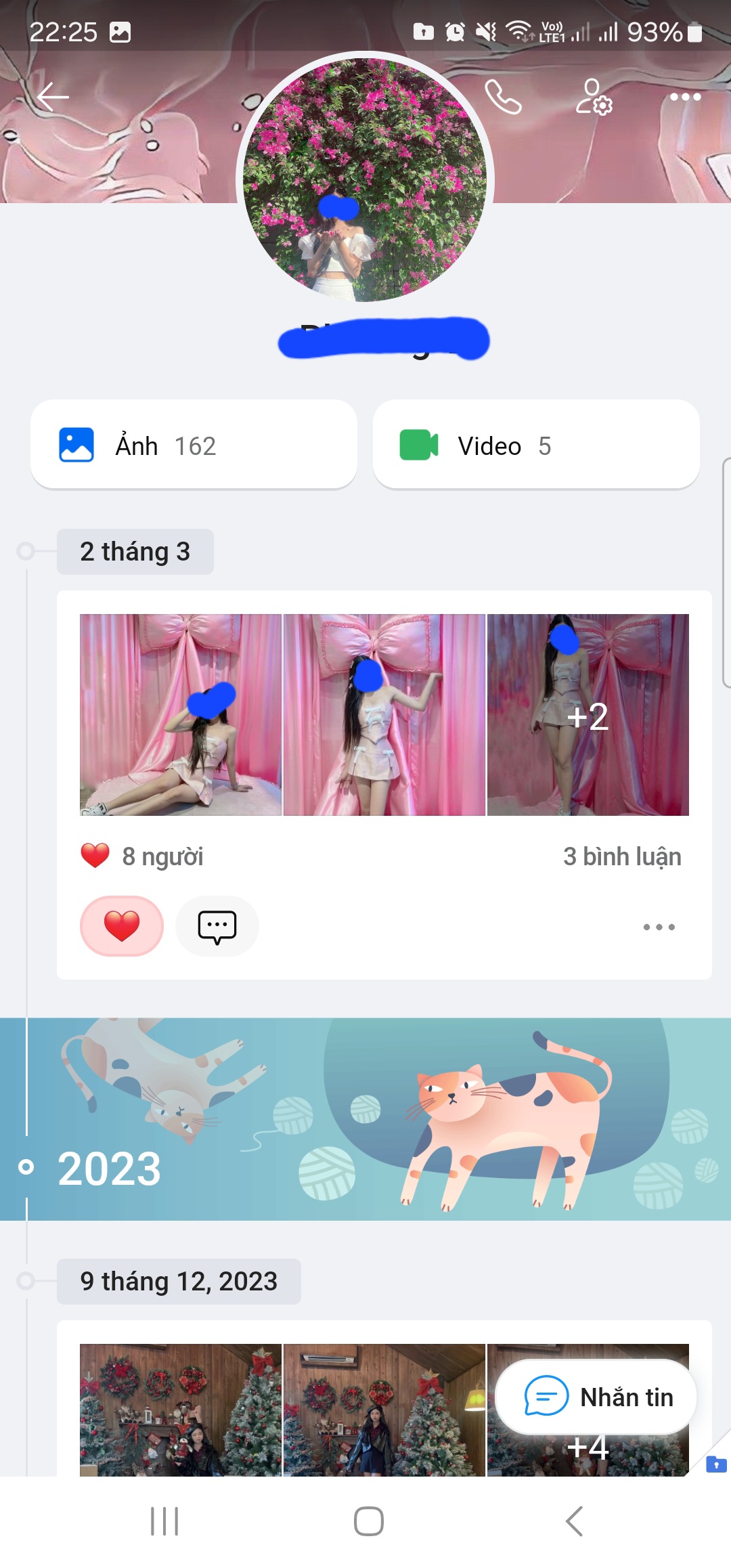
Task: Open friend settings icon
Action: pos(594,97)
